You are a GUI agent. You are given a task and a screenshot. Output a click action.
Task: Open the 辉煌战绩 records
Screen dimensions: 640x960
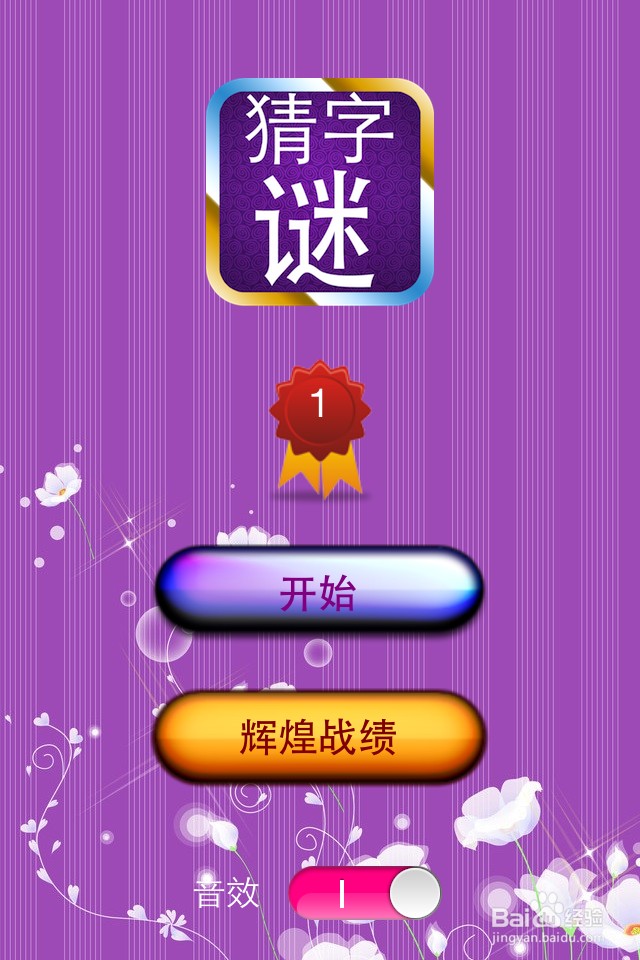318,737
